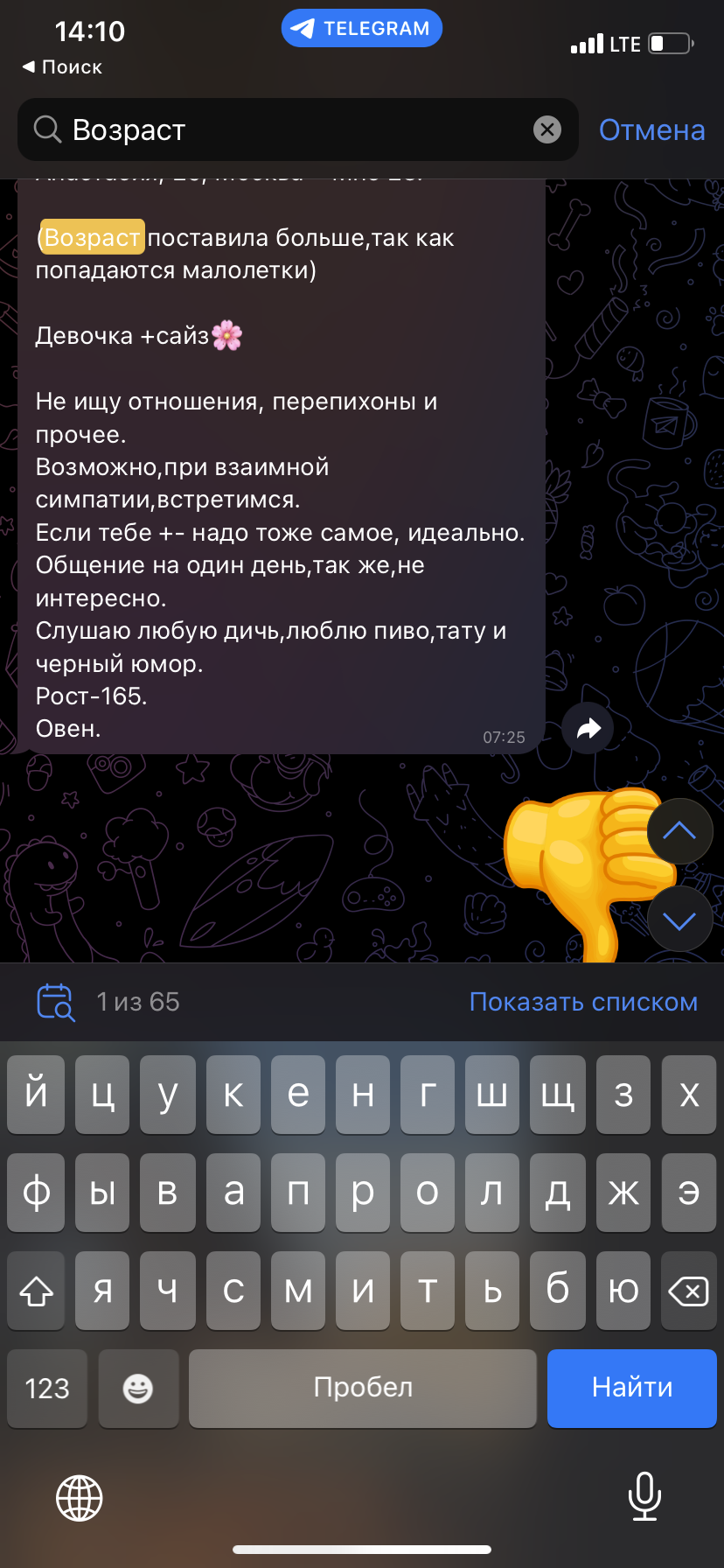Tap Отмена to cancel the search
724x1568 pixels.
click(x=651, y=130)
